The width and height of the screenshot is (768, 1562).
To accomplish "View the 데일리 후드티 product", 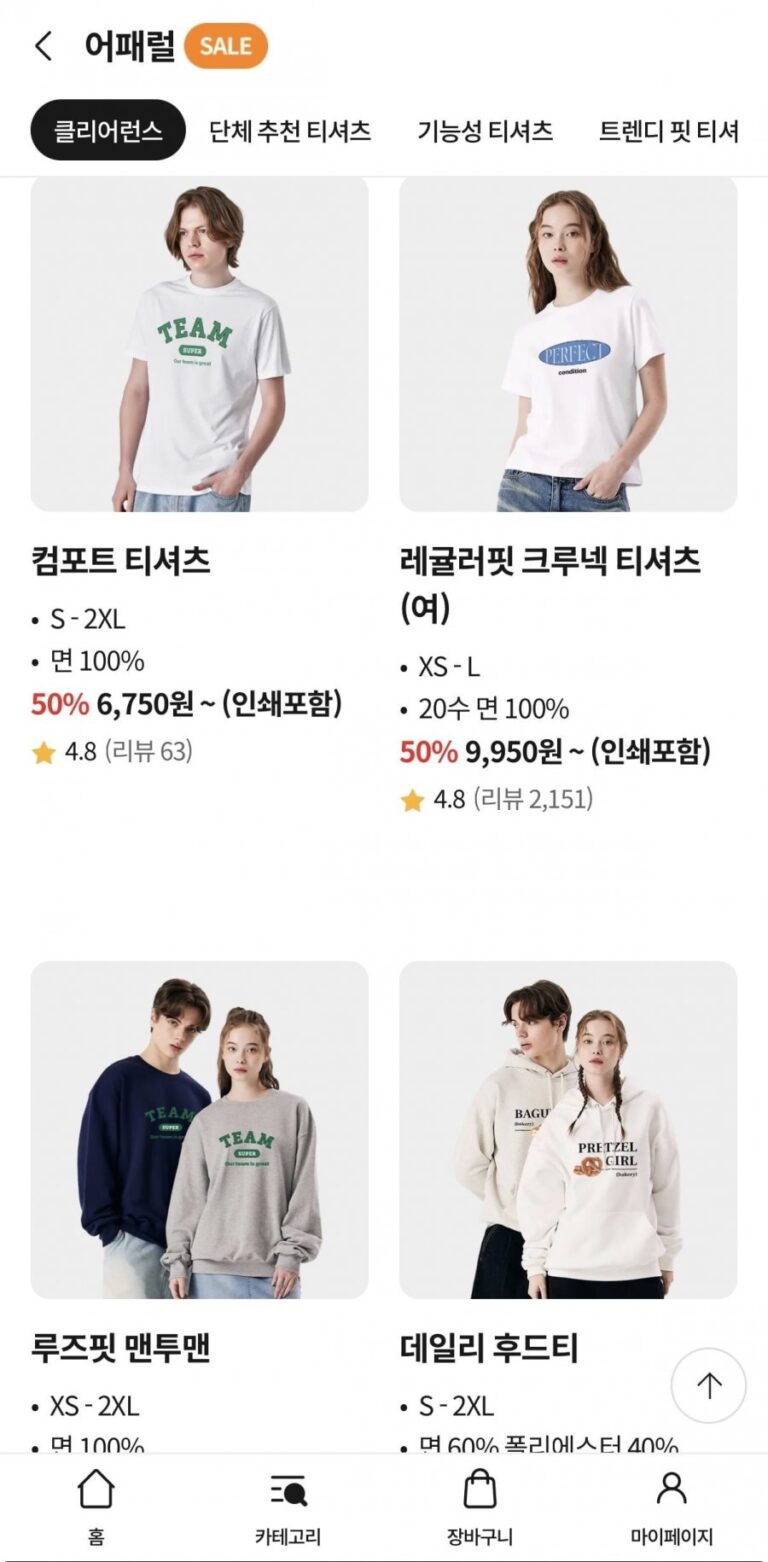I will 568,1130.
